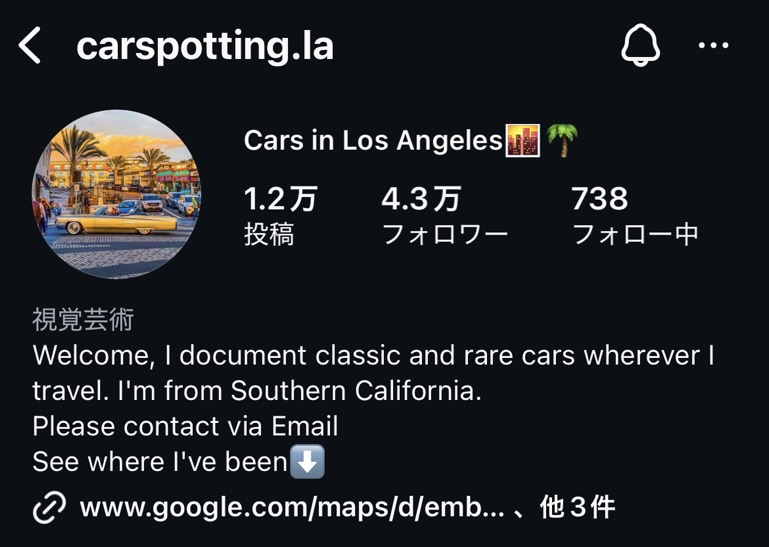Screen dimensions: 769x547
Task: Go back using the back arrow
Action: pos(31,46)
